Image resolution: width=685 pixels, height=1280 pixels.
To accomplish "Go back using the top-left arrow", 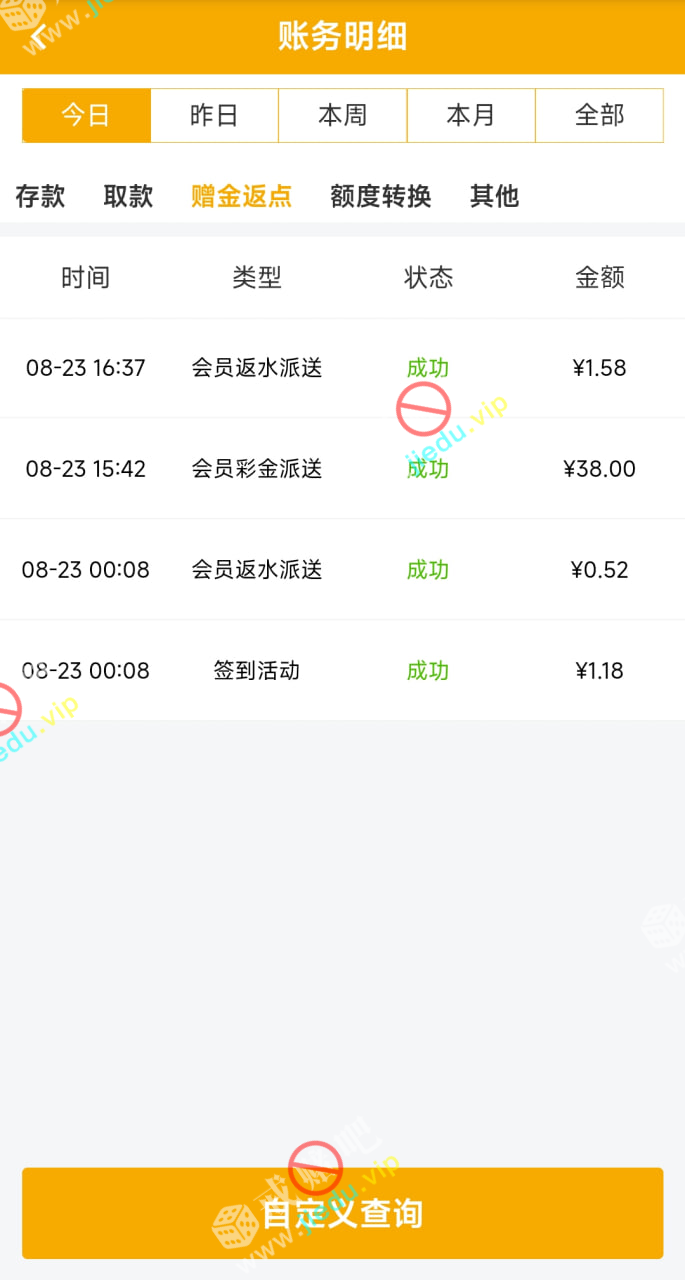I will point(39,37).
